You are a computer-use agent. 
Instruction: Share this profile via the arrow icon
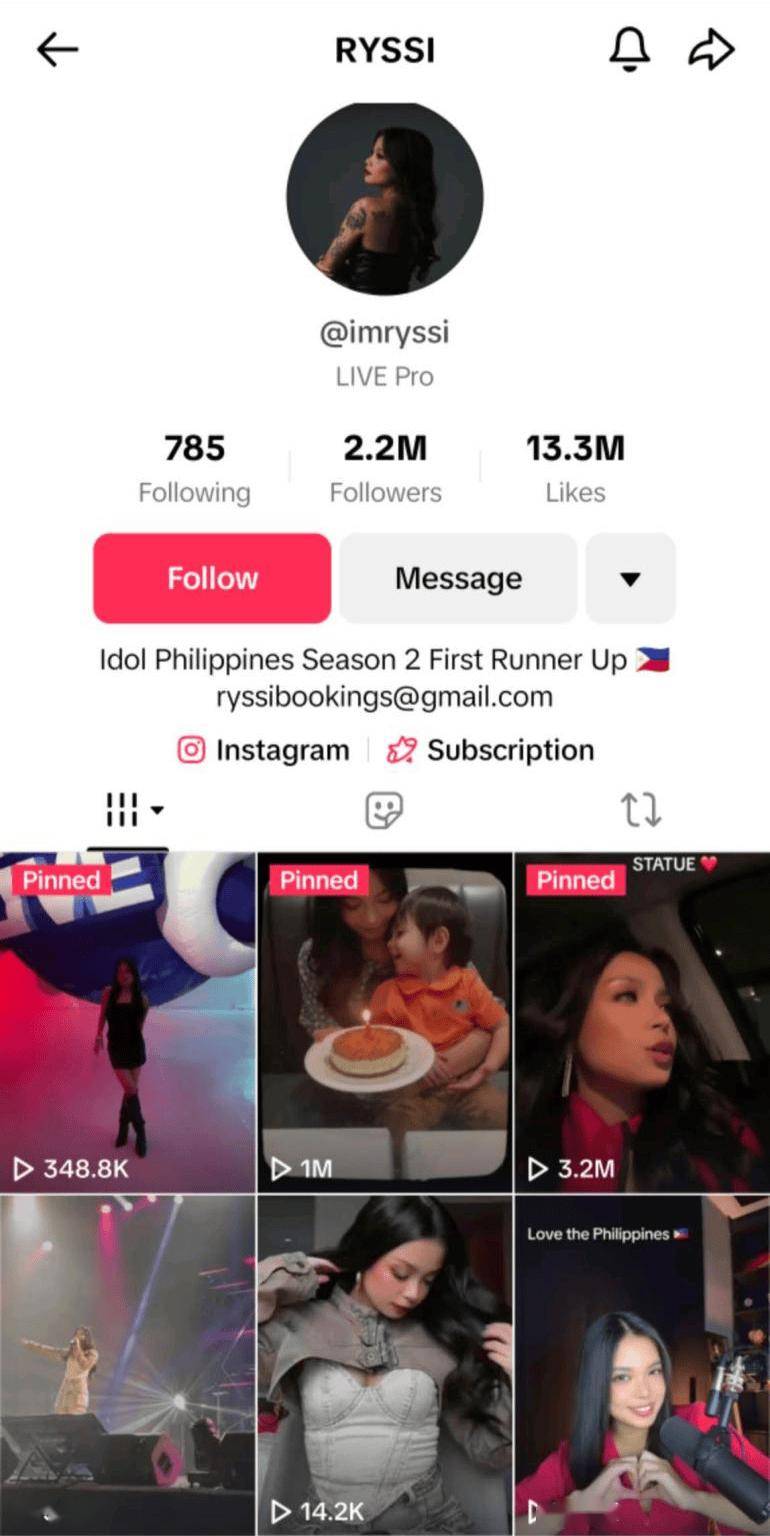tap(711, 50)
